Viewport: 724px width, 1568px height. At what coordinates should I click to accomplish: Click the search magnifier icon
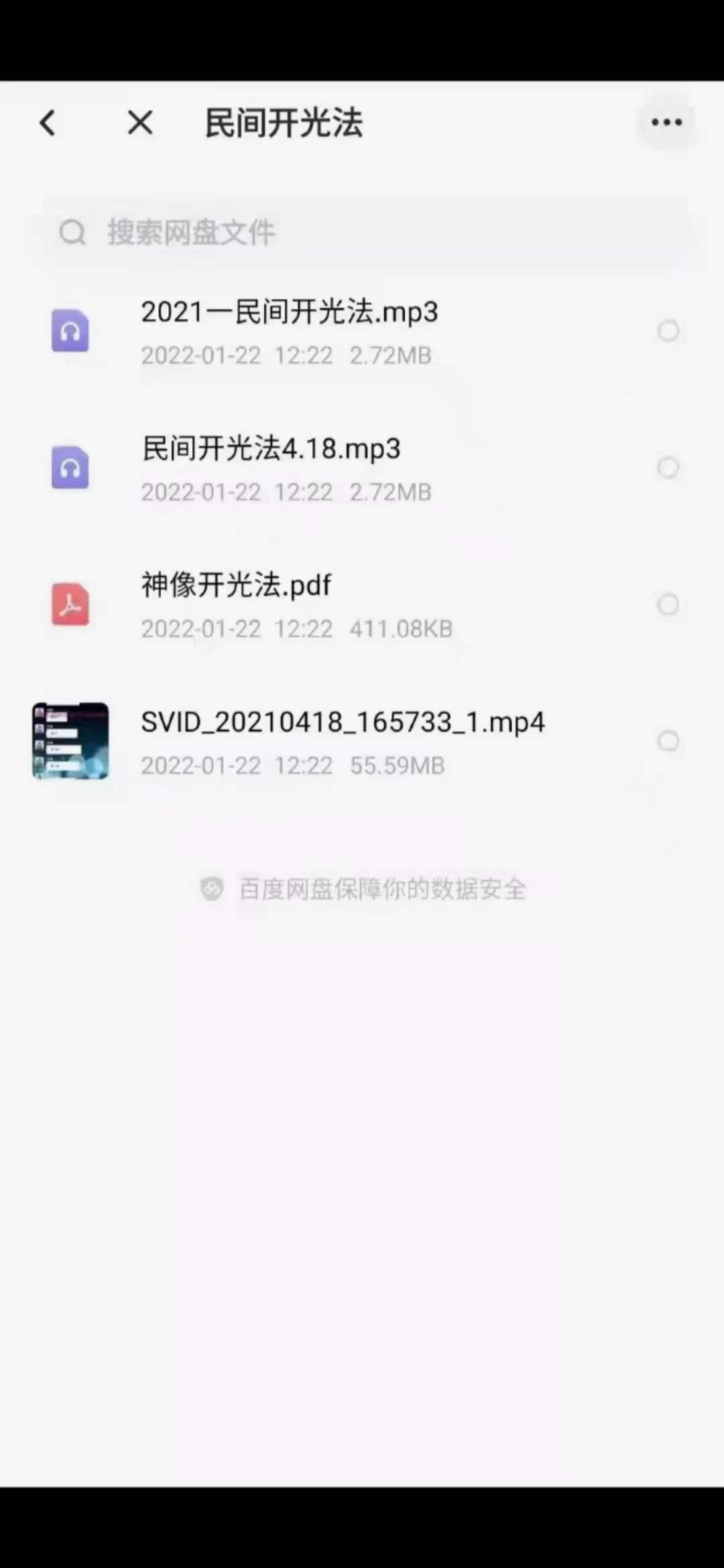pos(72,233)
